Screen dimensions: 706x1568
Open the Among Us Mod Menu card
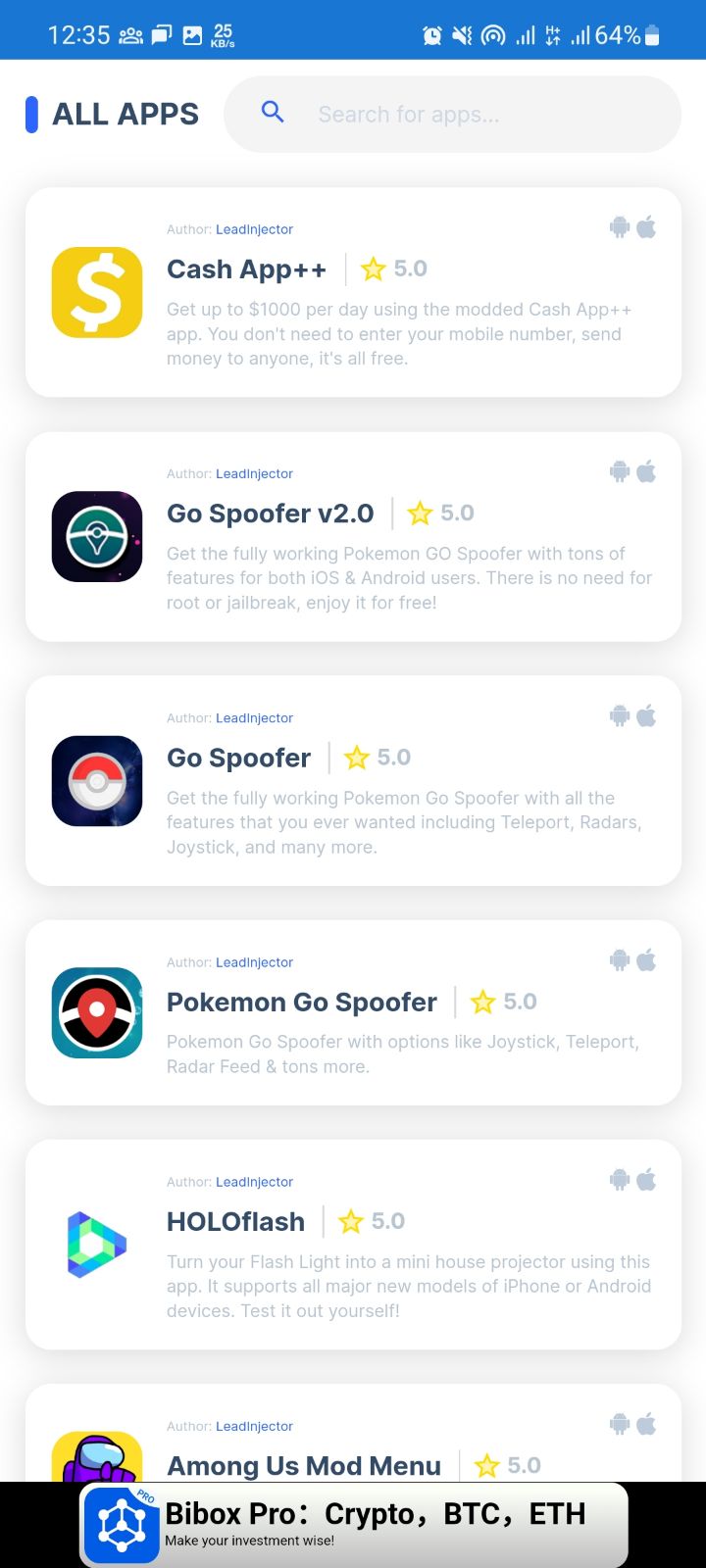coord(304,1450)
